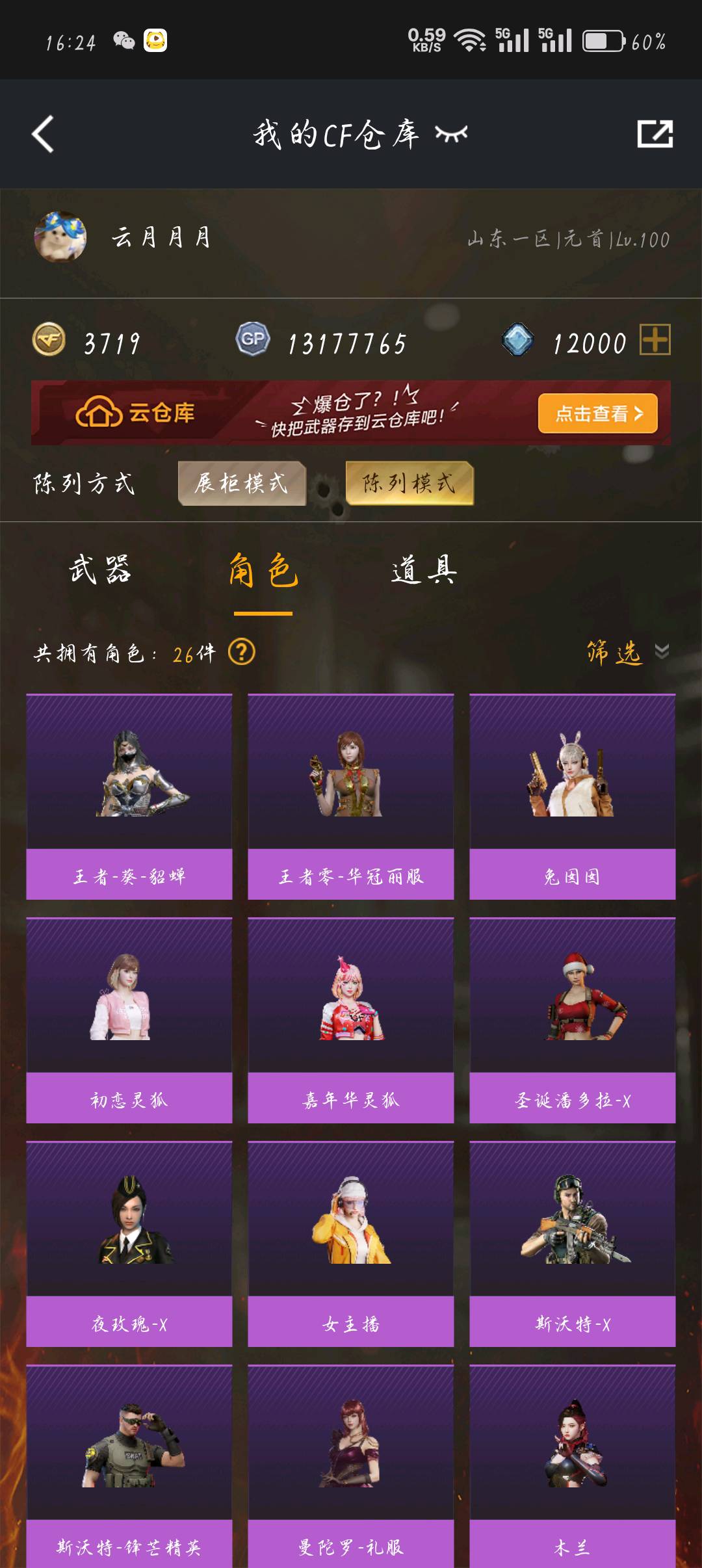
Task: Open the 夜玫瑰-X character card
Action: click(x=129, y=1244)
